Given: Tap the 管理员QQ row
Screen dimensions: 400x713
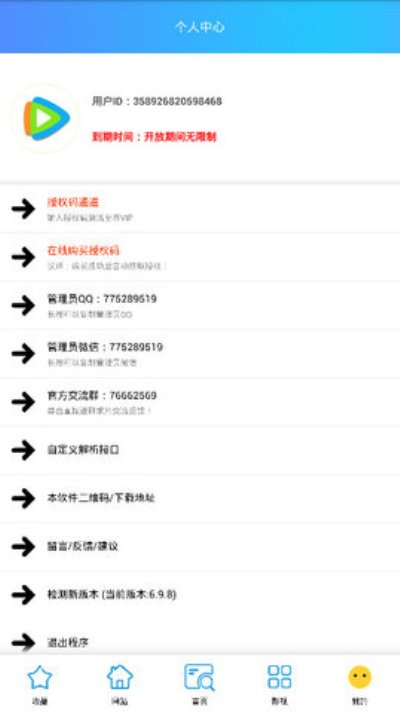Looking at the screenshot, I should click(200, 306).
